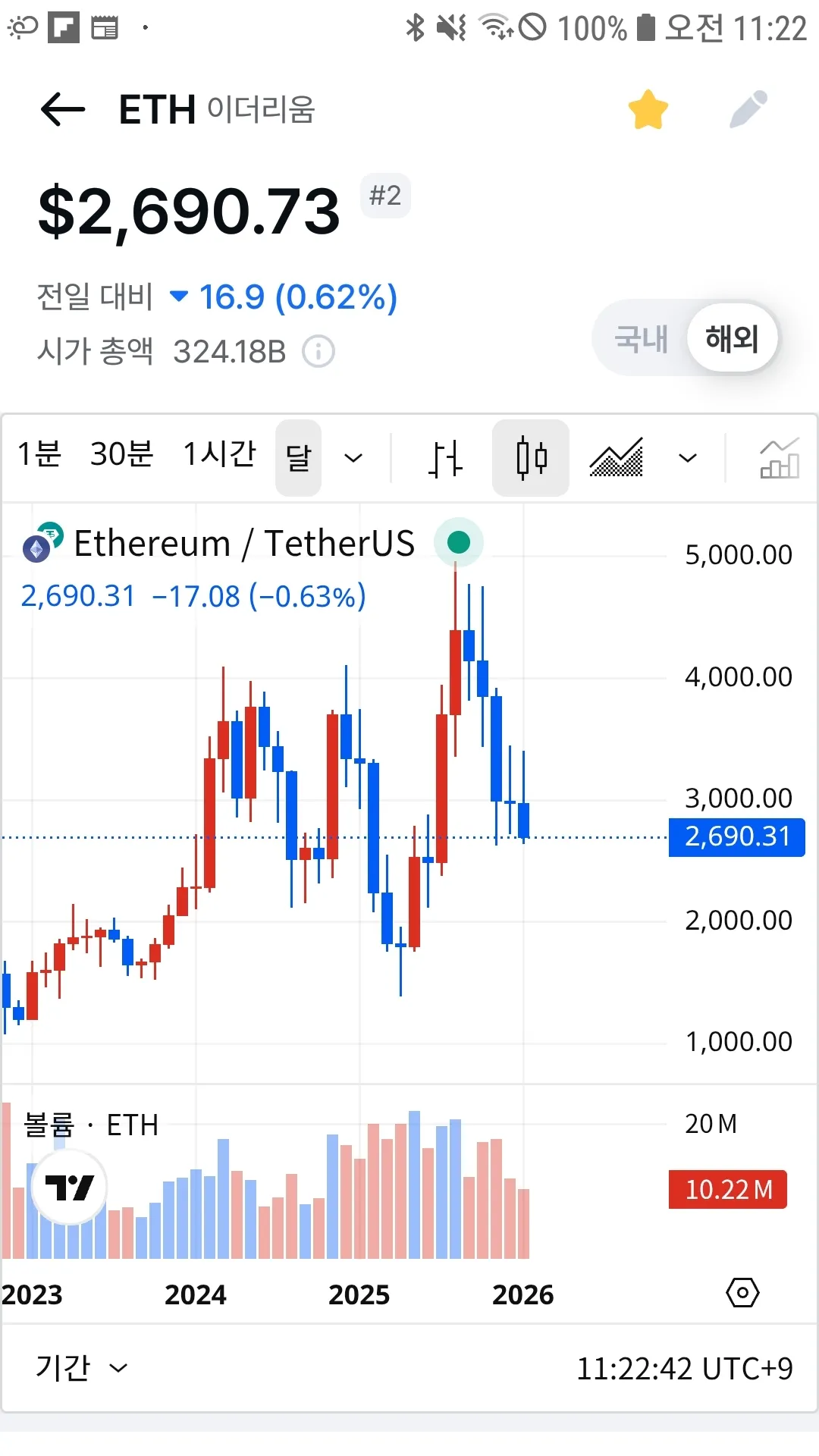This screenshot has width=819, height=1456.
Task: Show market cap info tooltip
Action: pyautogui.click(x=318, y=352)
